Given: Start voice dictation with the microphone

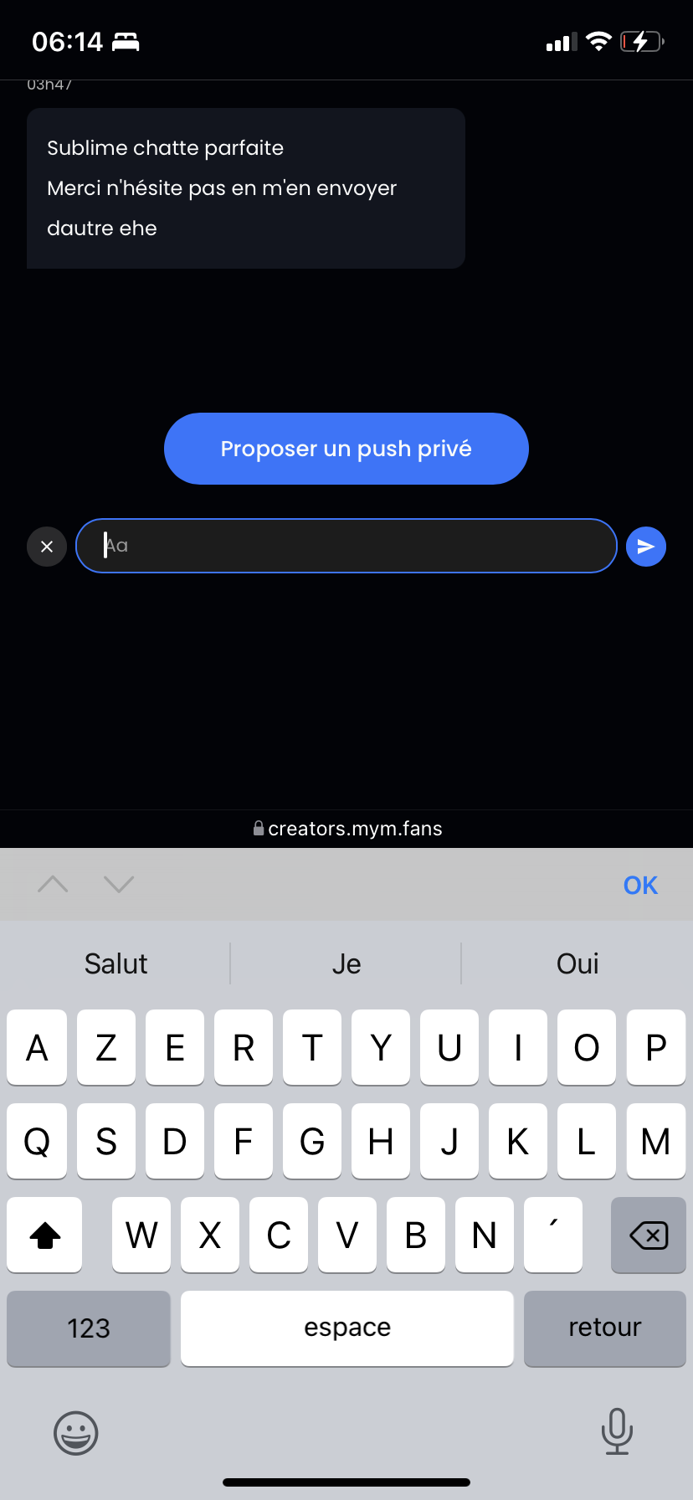Looking at the screenshot, I should 616,1431.
